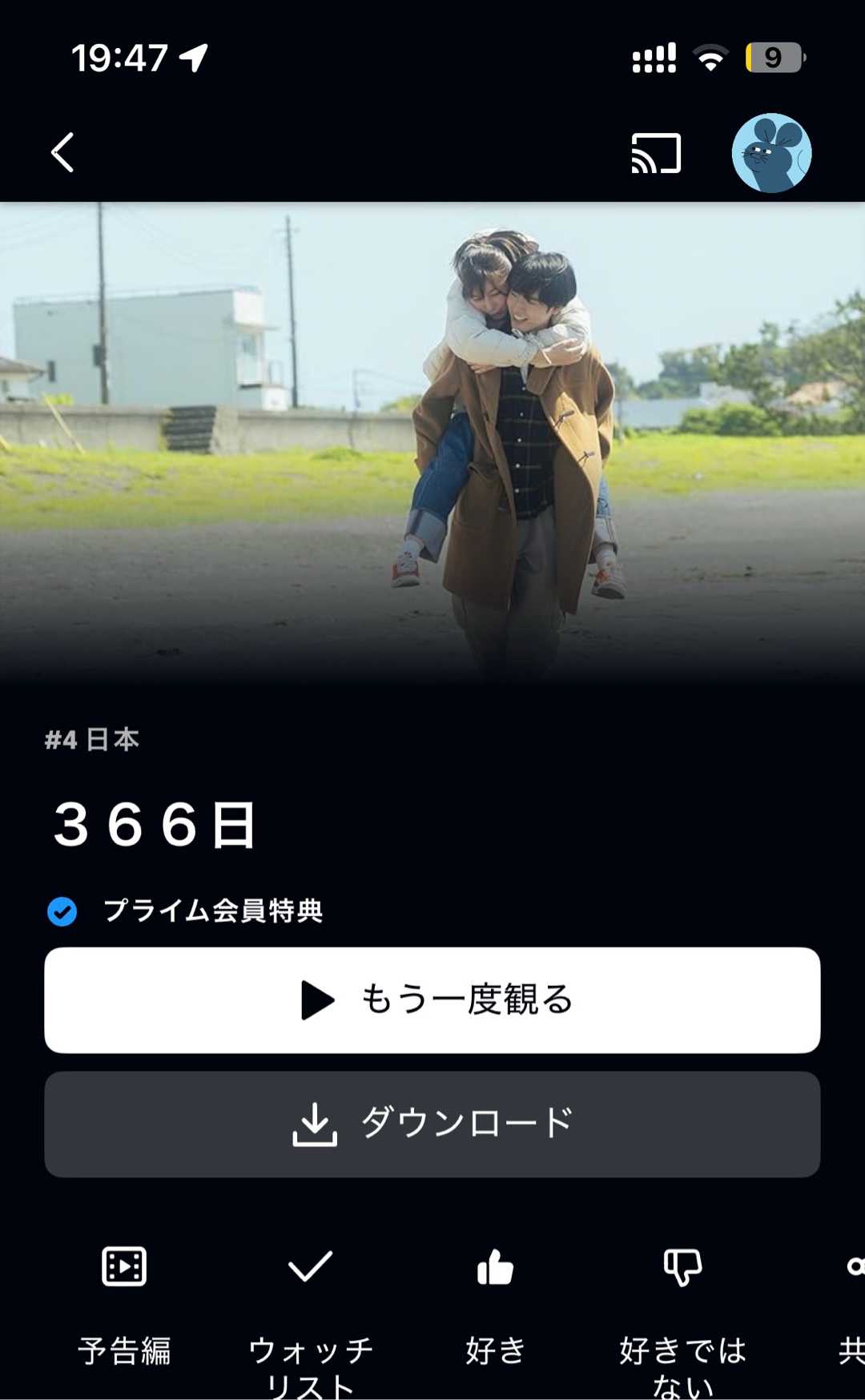Download the movie with ダウンロード

pos(432,1124)
